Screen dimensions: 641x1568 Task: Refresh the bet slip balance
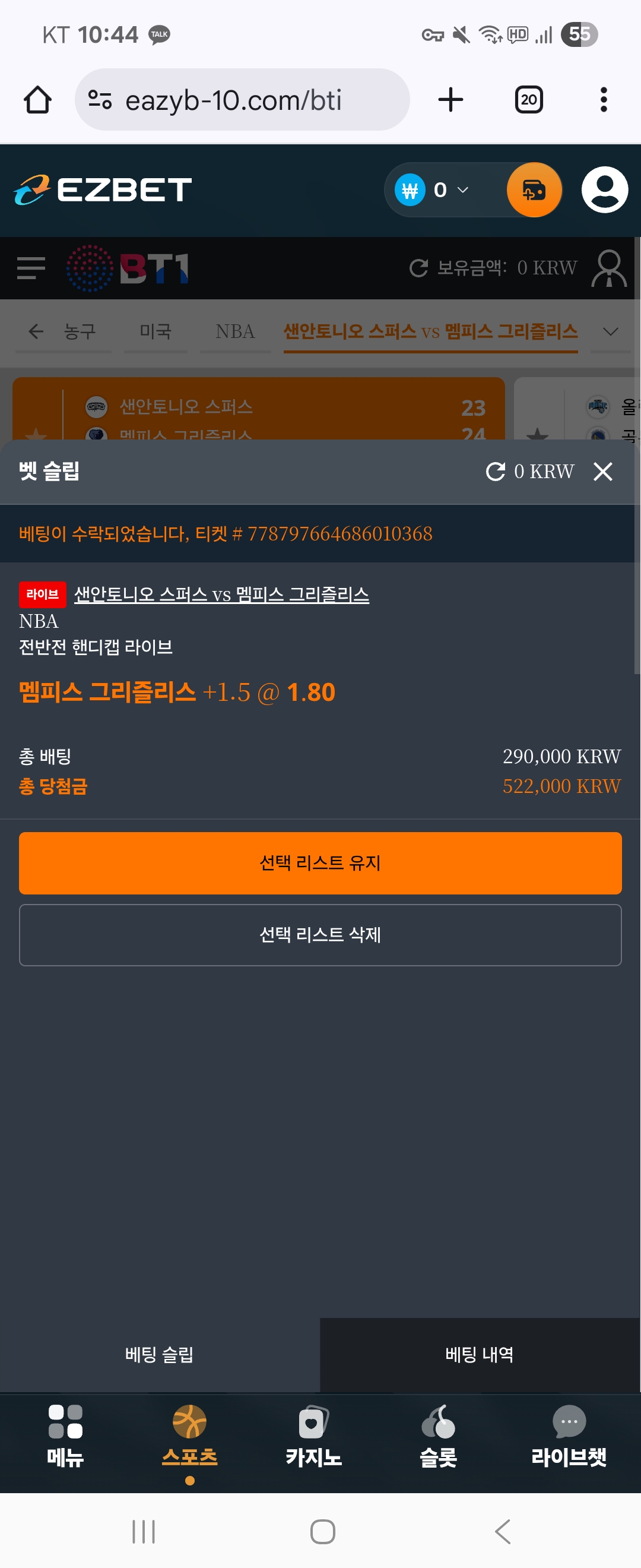click(496, 471)
